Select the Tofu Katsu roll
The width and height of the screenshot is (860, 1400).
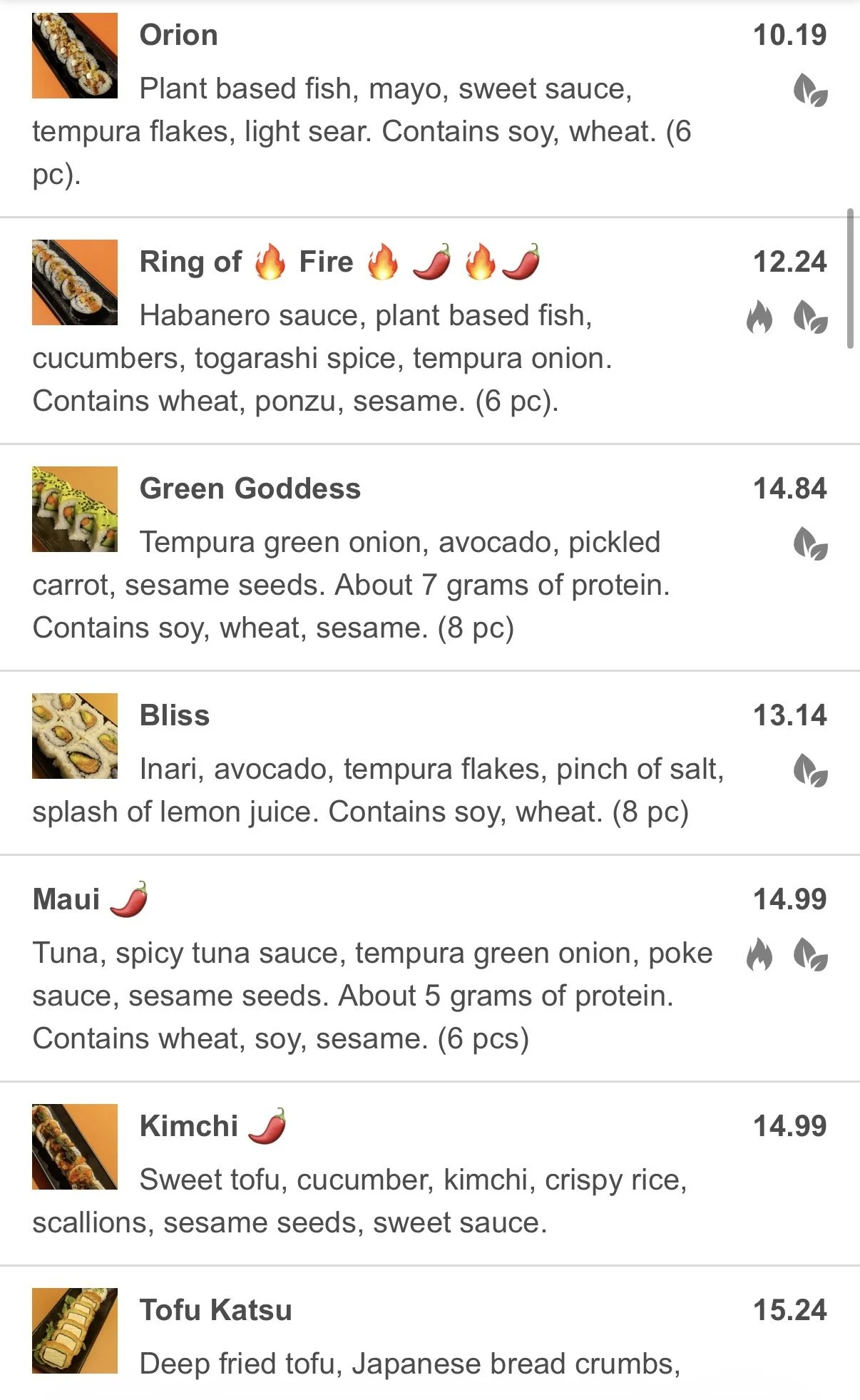click(215, 1310)
